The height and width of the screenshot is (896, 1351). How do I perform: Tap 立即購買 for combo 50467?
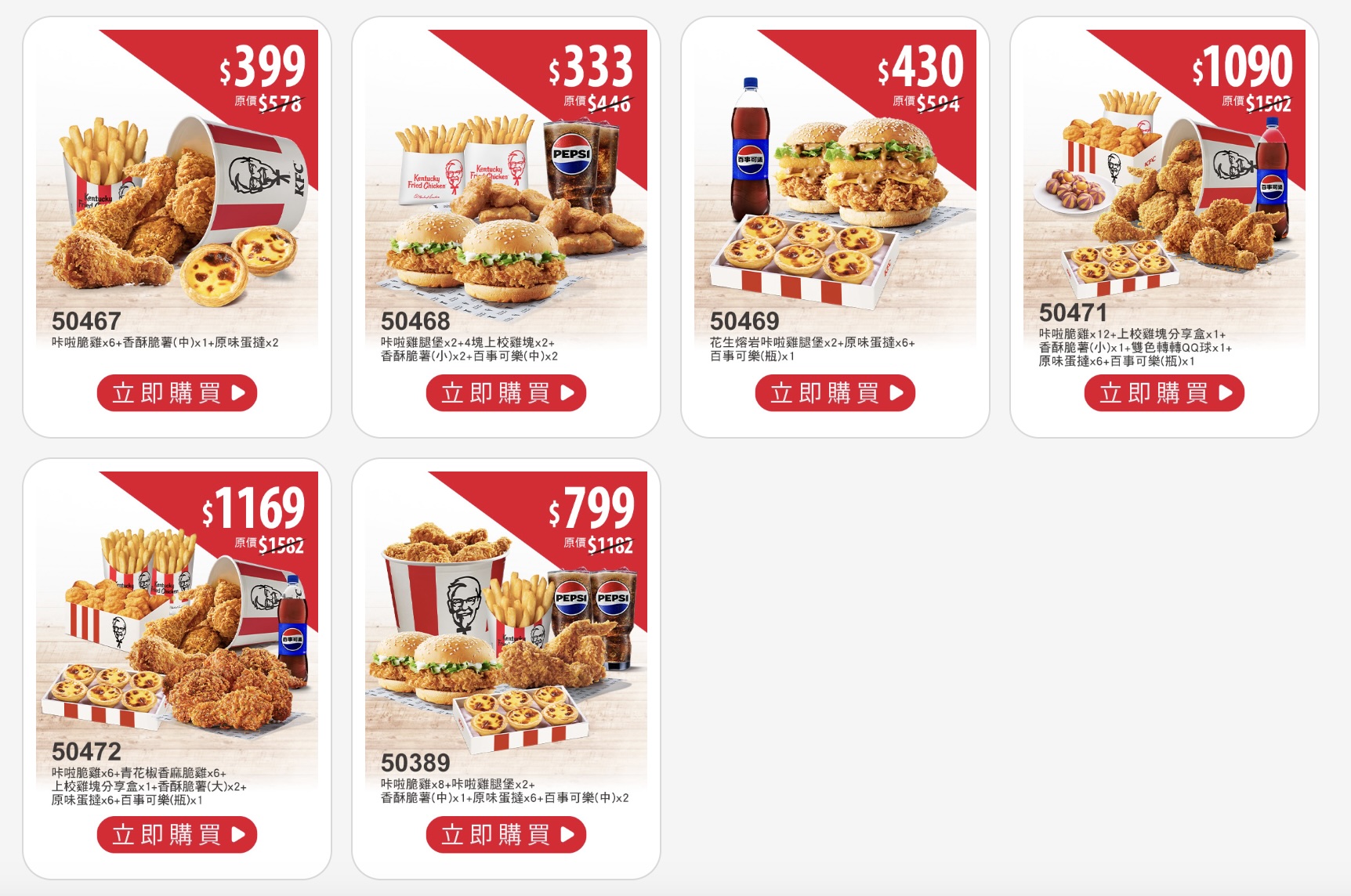click(x=177, y=393)
